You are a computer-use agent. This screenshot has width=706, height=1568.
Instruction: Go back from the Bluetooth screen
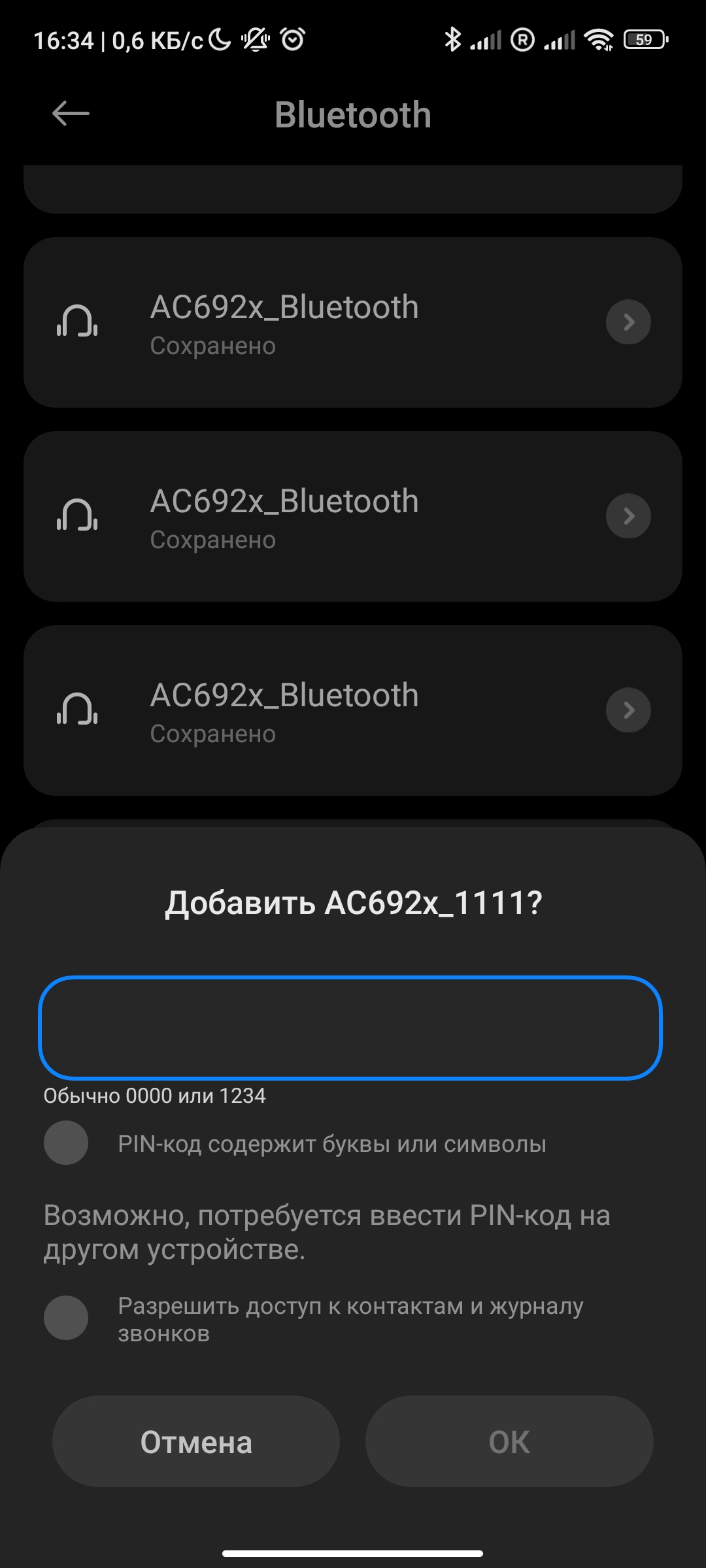tap(71, 114)
